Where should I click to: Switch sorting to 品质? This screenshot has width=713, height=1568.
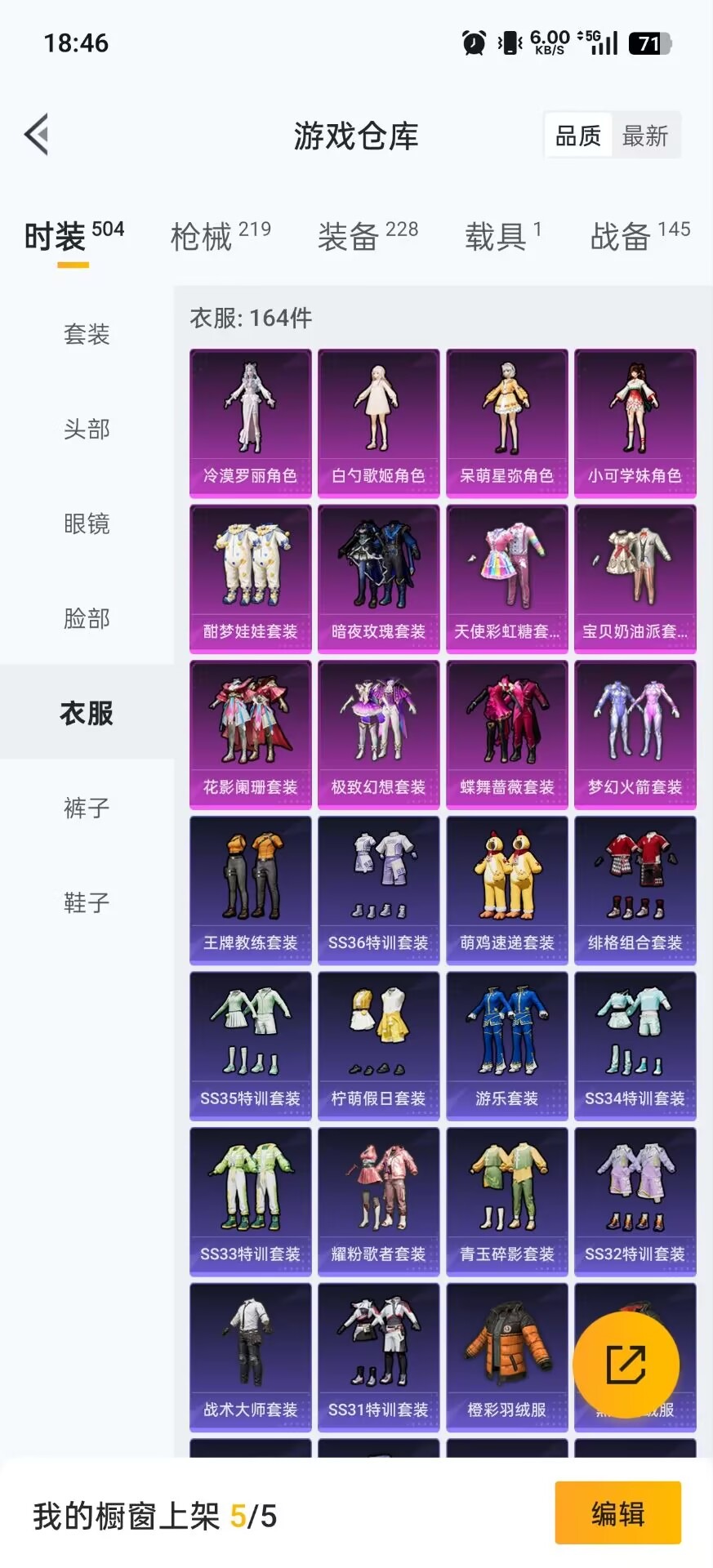coord(577,134)
